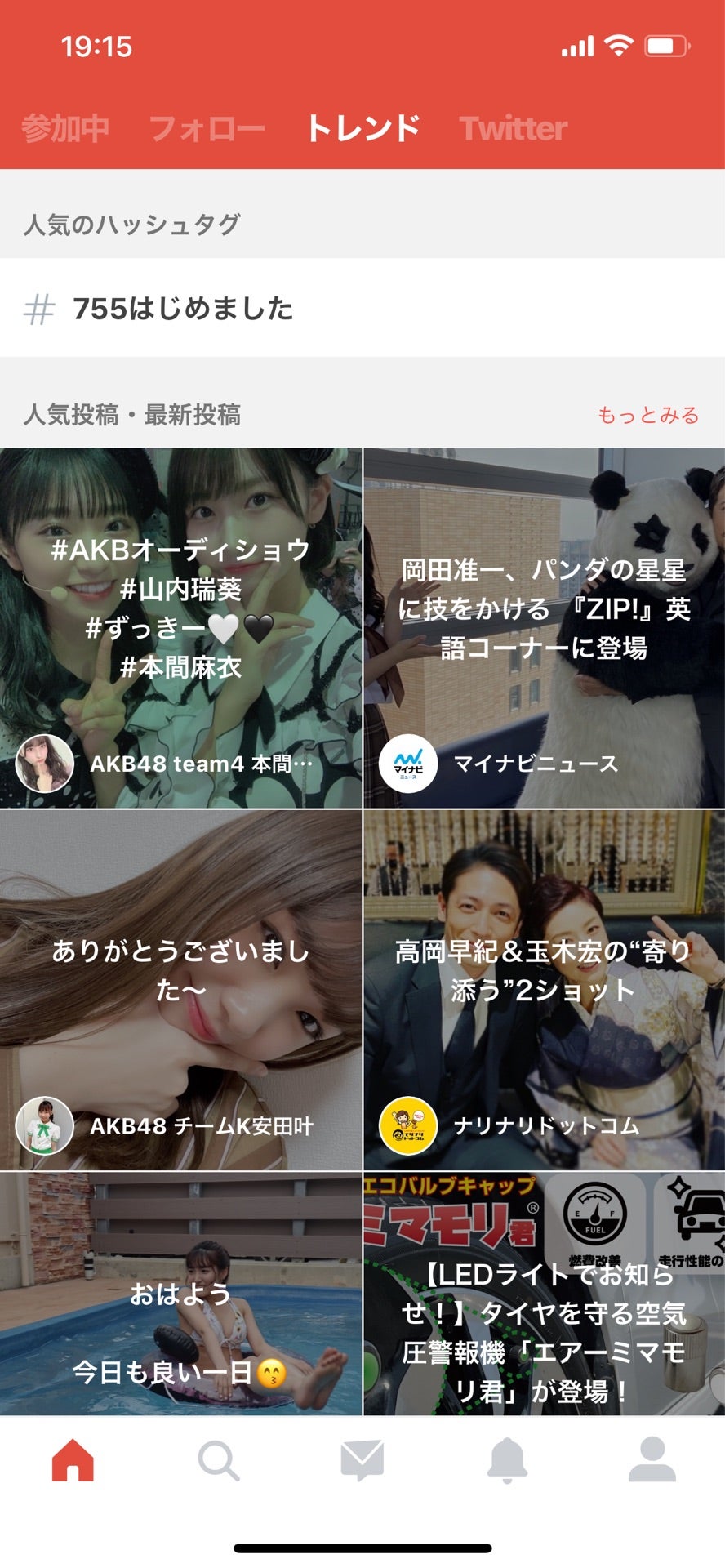The image size is (725, 1568).
Task: Open the notifications bell
Action: pos(507,1459)
